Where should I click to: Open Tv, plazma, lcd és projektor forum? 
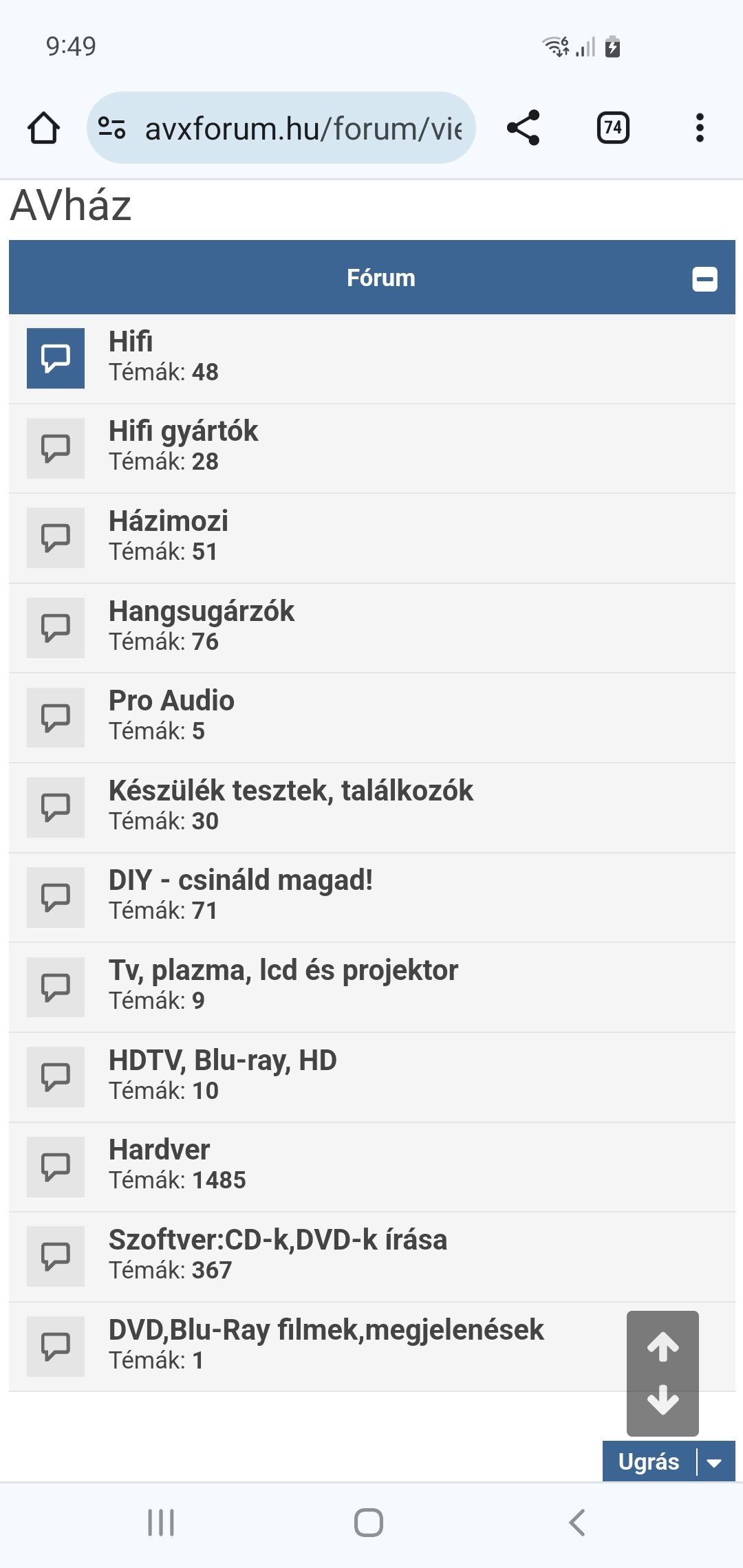tap(283, 970)
